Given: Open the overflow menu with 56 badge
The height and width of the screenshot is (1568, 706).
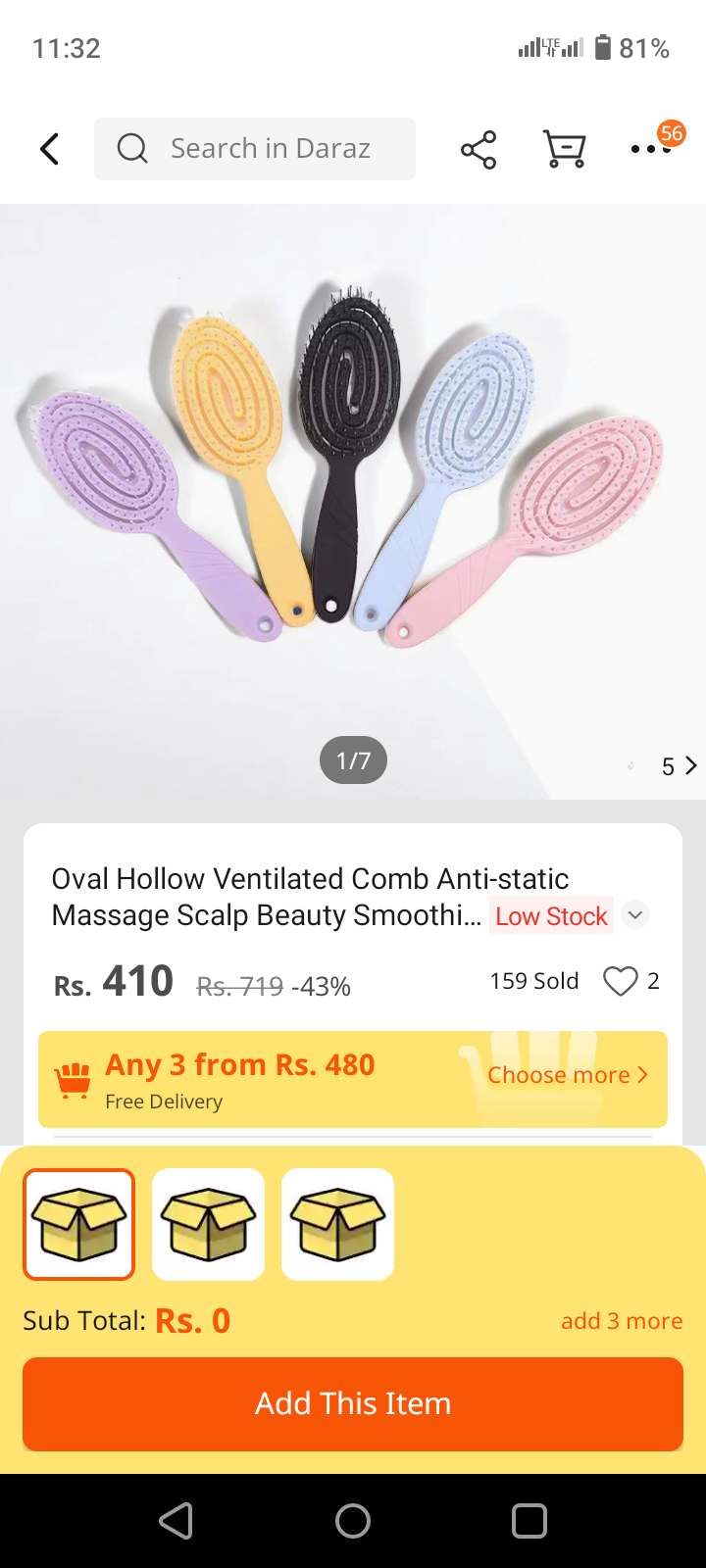Looking at the screenshot, I should (x=652, y=148).
